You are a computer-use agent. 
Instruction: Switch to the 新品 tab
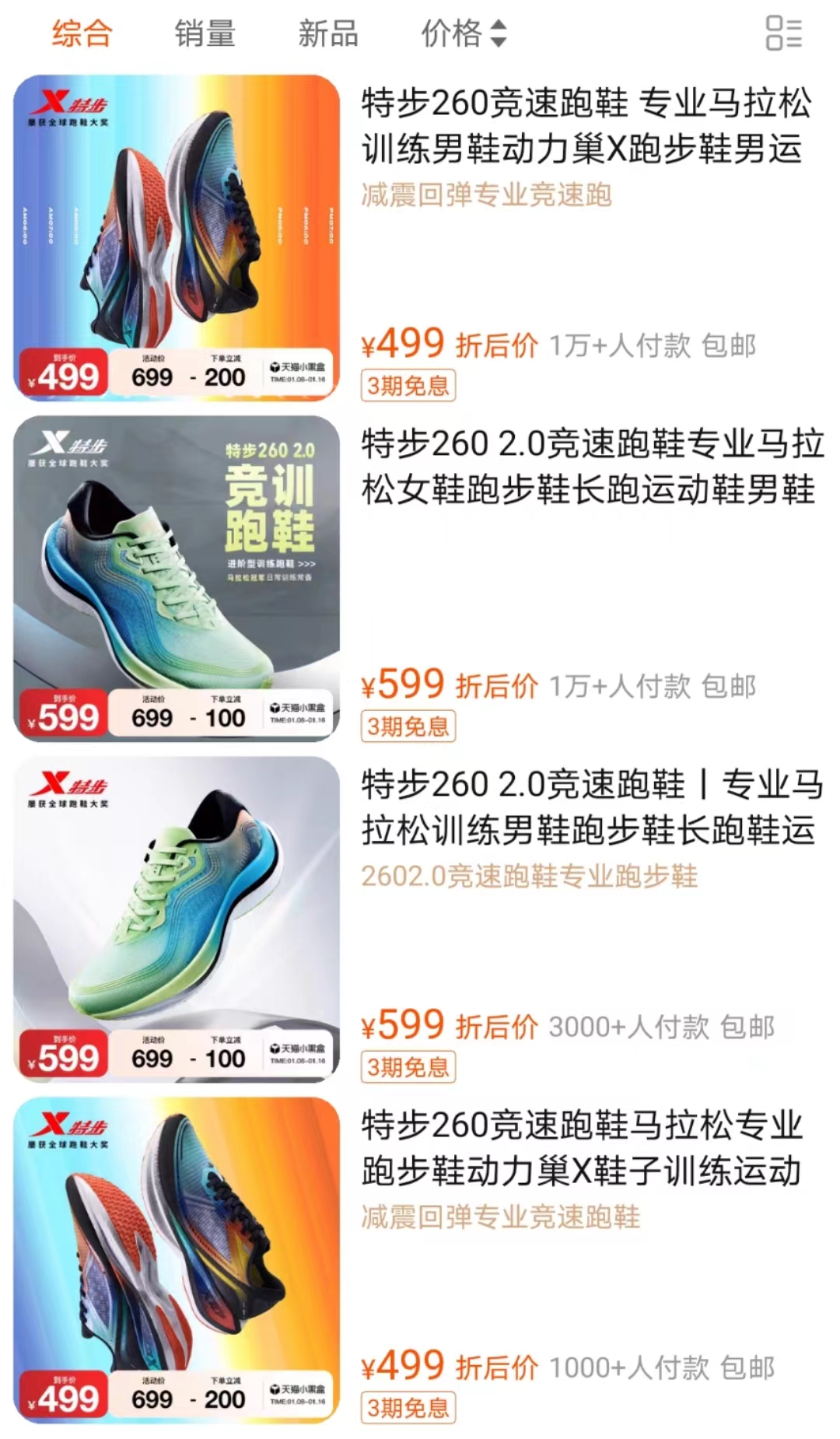tap(327, 33)
